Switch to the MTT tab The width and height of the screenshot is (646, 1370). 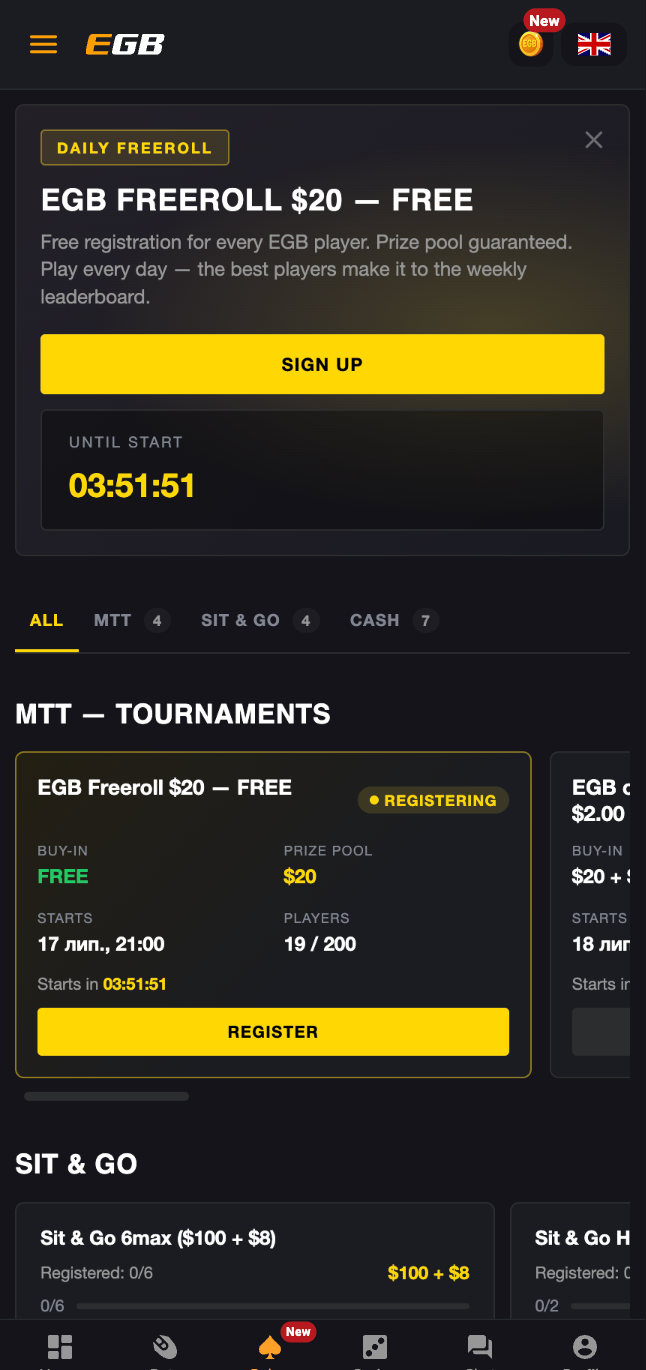coord(132,620)
